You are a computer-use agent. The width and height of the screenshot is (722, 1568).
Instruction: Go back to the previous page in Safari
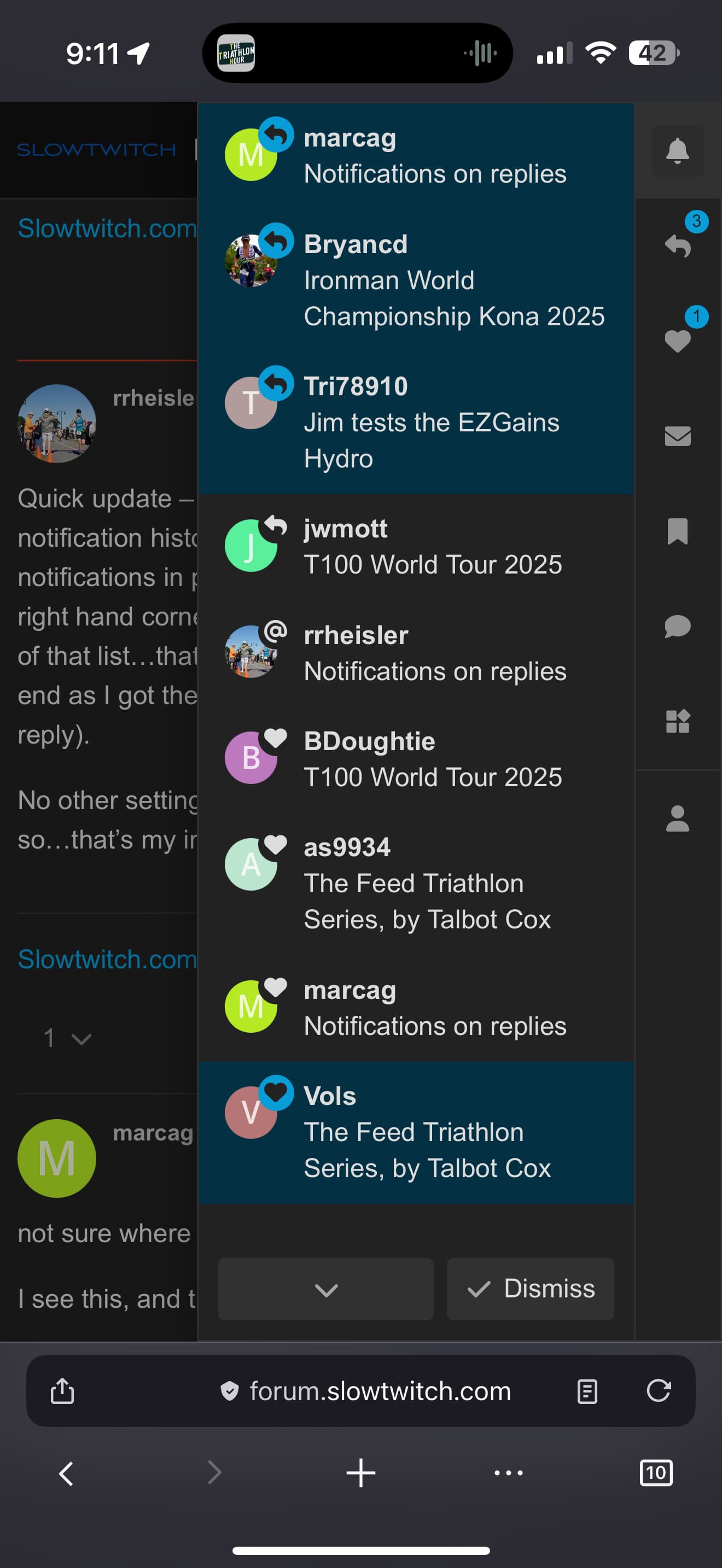[66, 1473]
